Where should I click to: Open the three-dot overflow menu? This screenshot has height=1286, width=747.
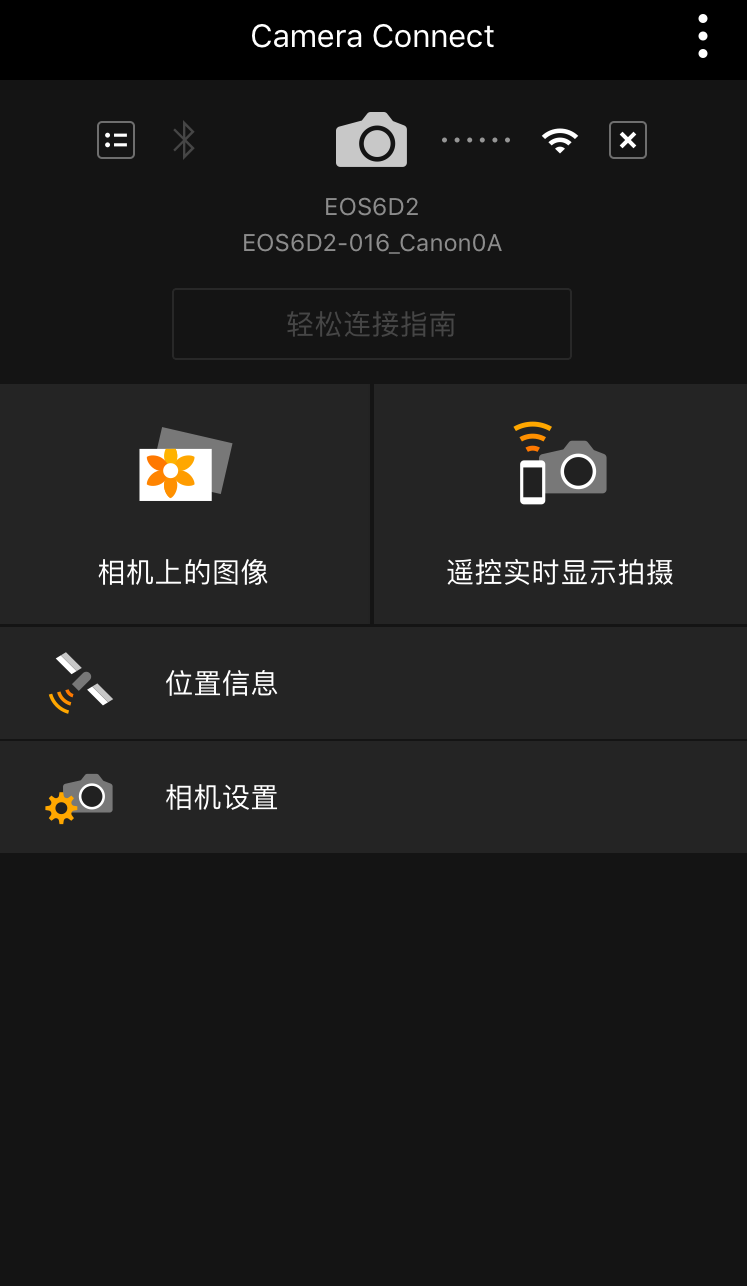click(703, 37)
